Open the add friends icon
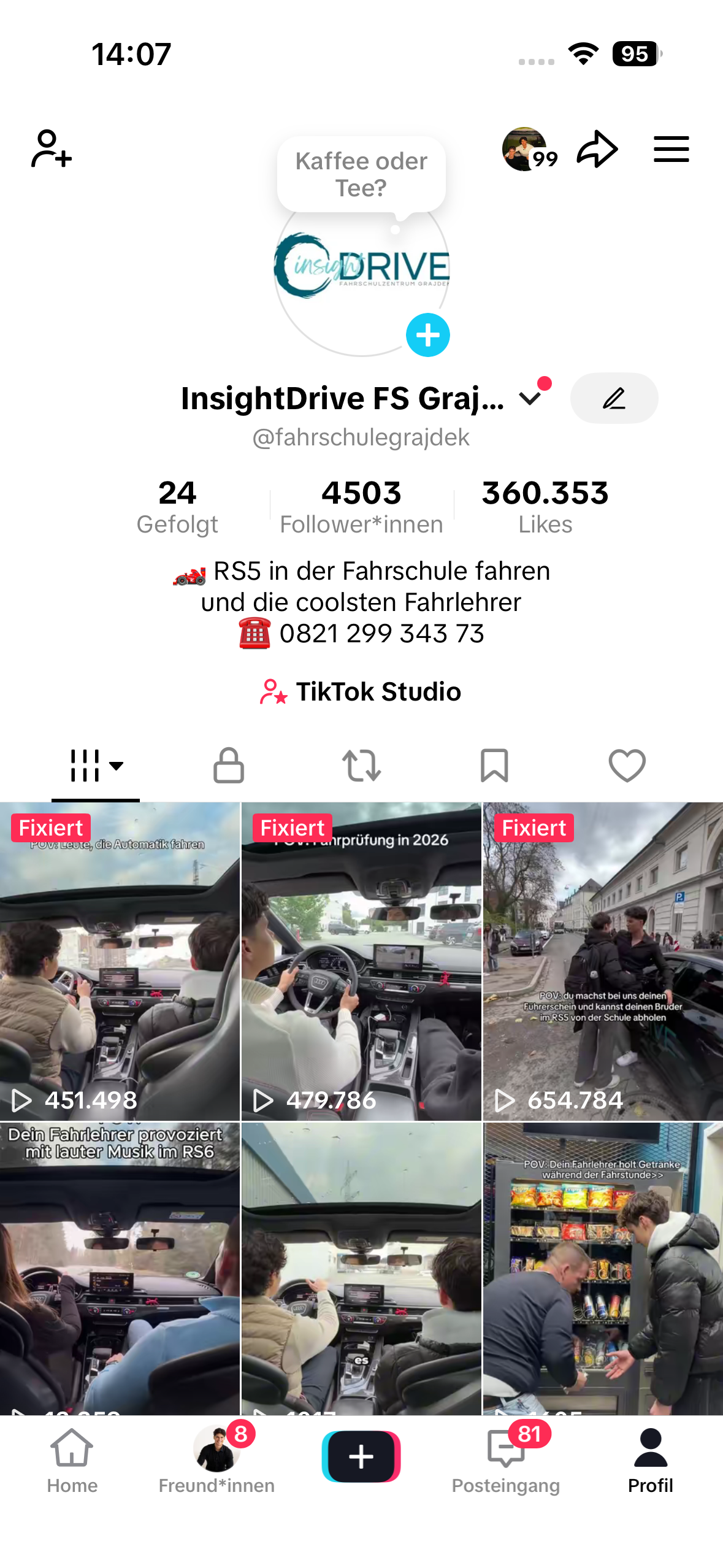Viewport: 723px width, 1568px height. click(52, 148)
